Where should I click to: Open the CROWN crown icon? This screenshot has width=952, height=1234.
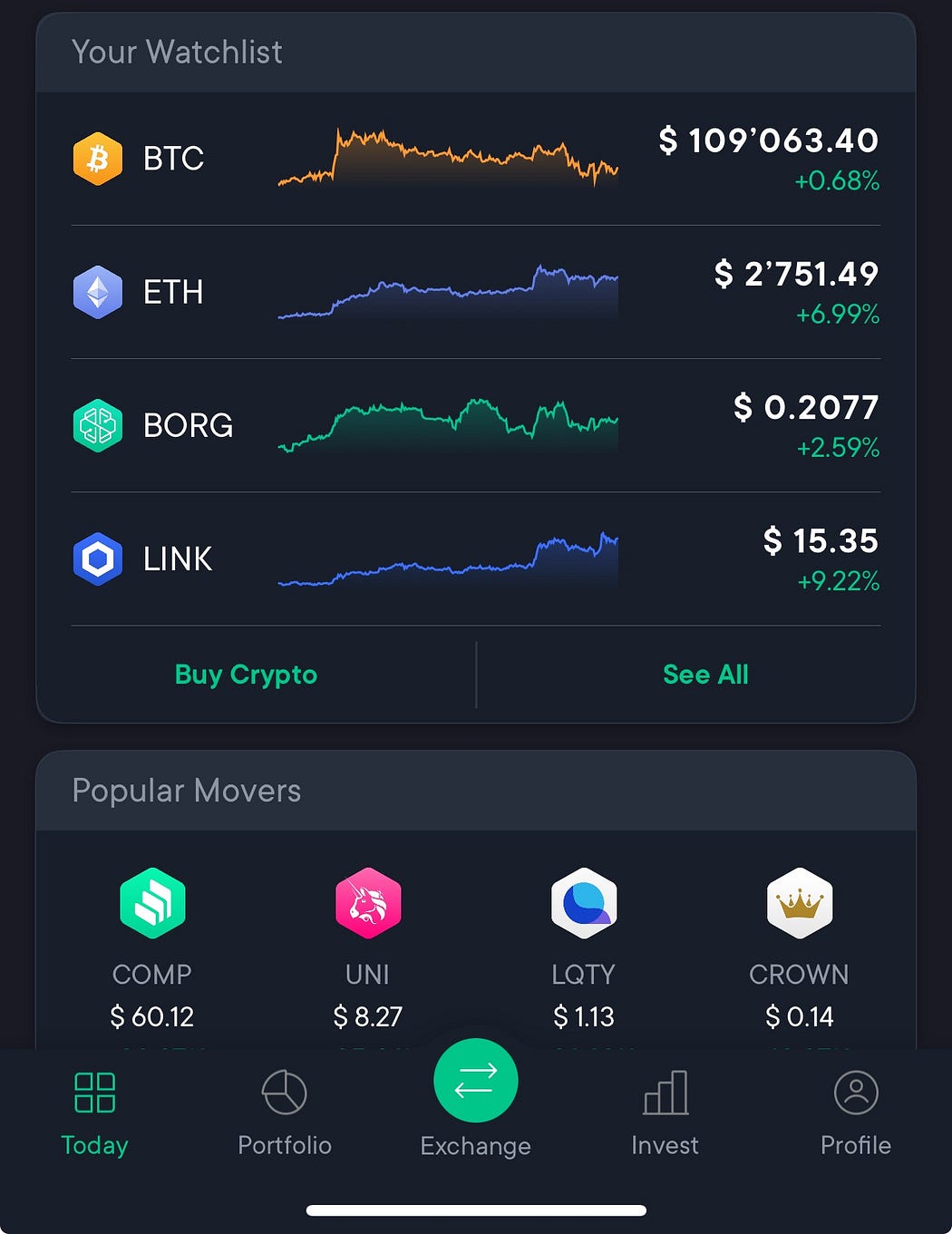(x=800, y=902)
